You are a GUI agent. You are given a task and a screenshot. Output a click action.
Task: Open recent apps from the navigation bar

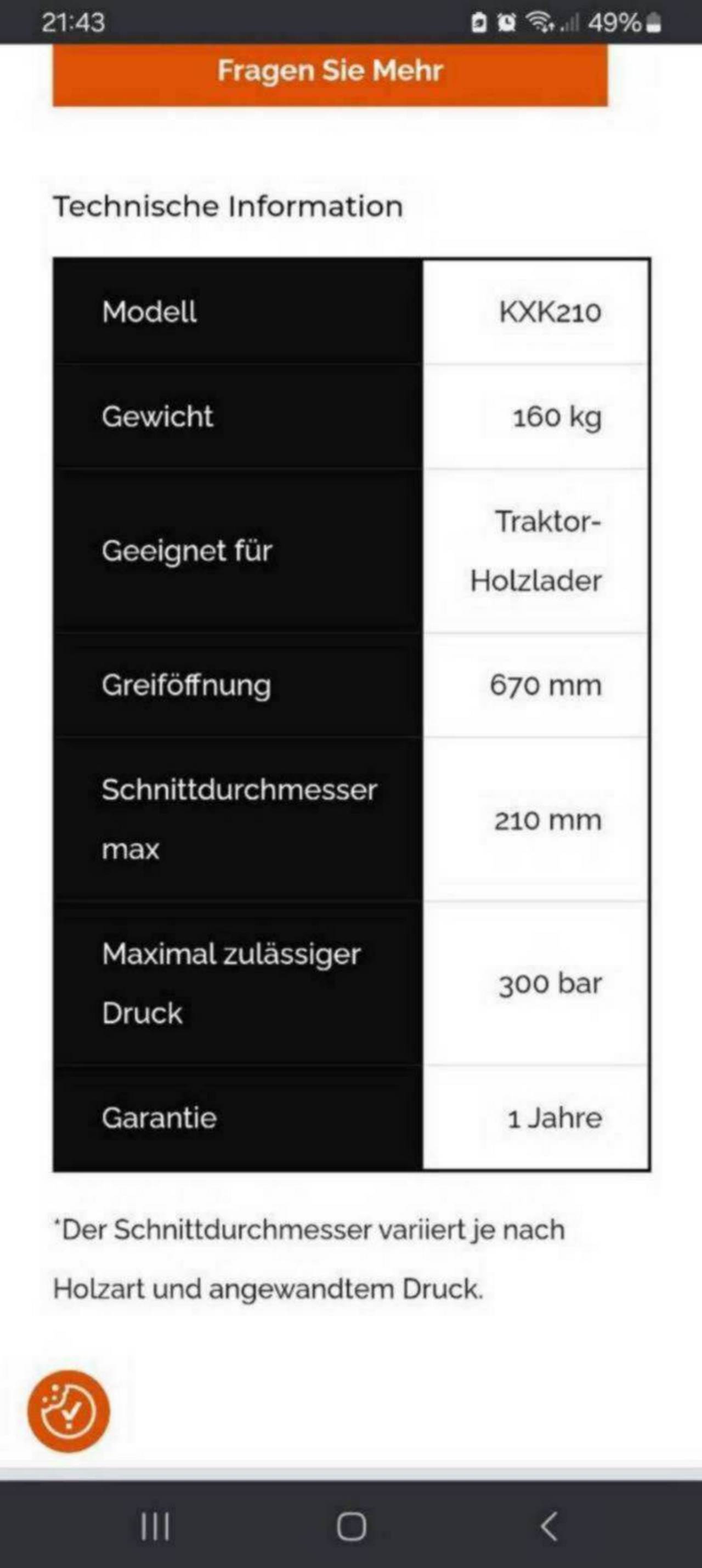click(x=155, y=1526)
